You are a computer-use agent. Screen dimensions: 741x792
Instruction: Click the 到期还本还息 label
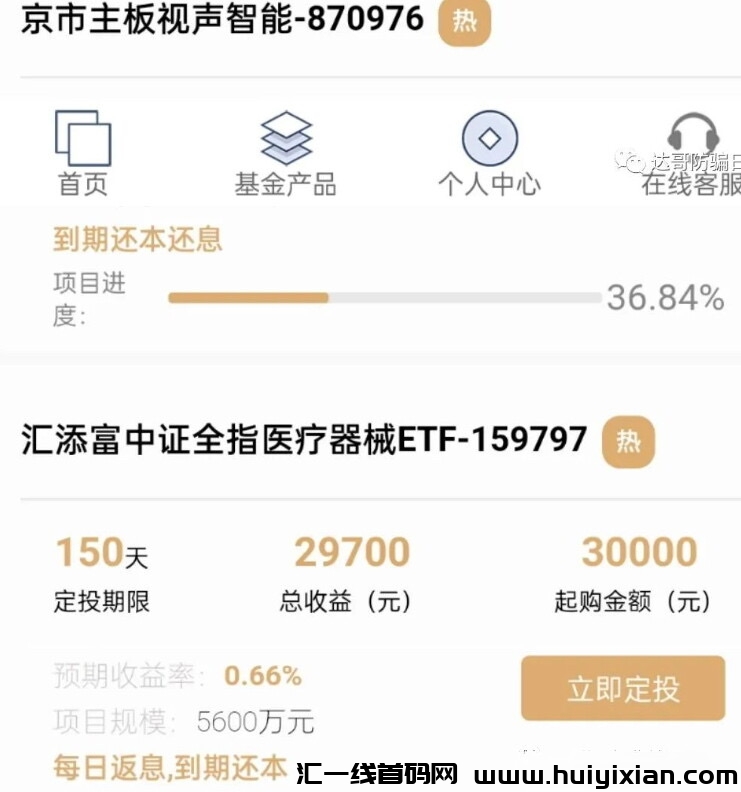tap(137, 240)
